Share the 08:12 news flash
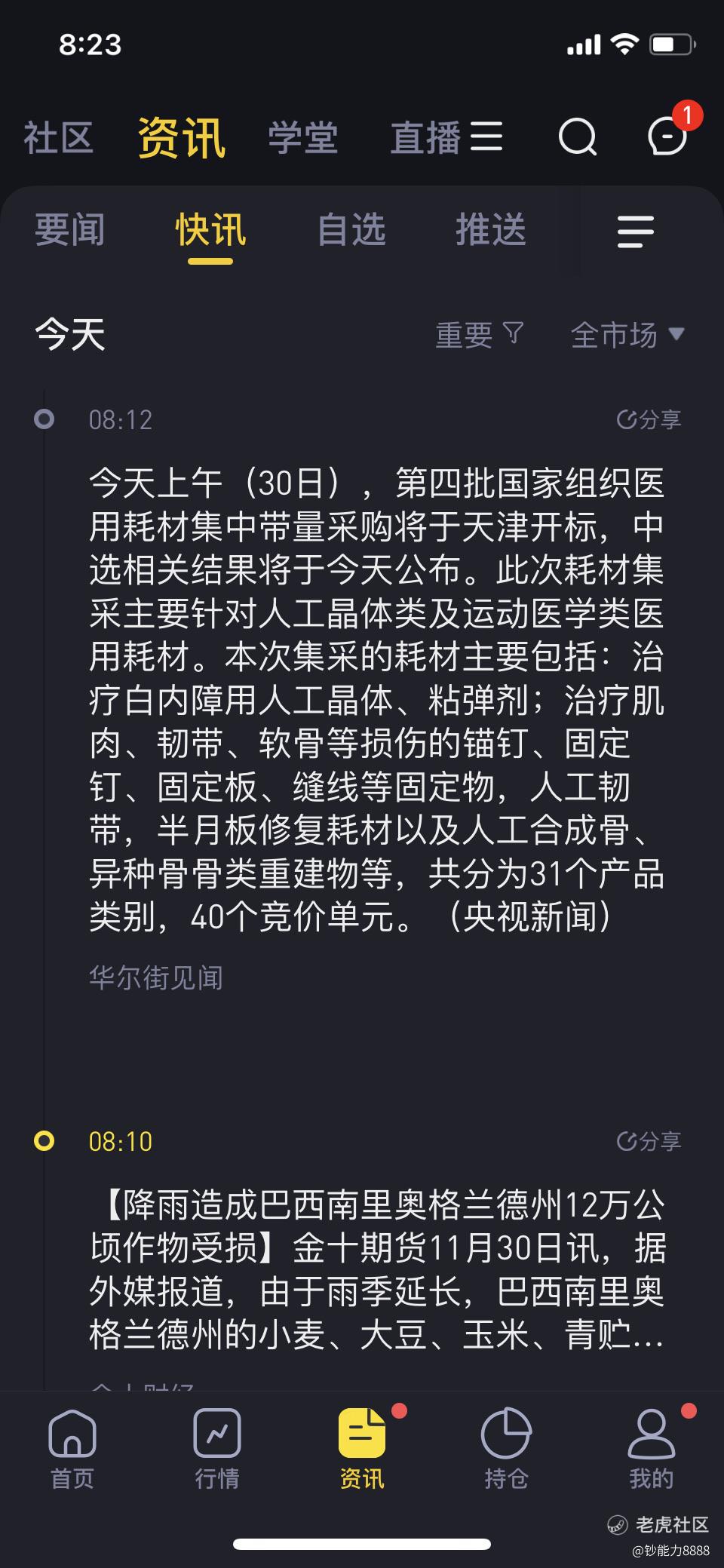Viewport: 724px width, 1568px height. pyautogui.click(x=649, y=419)
